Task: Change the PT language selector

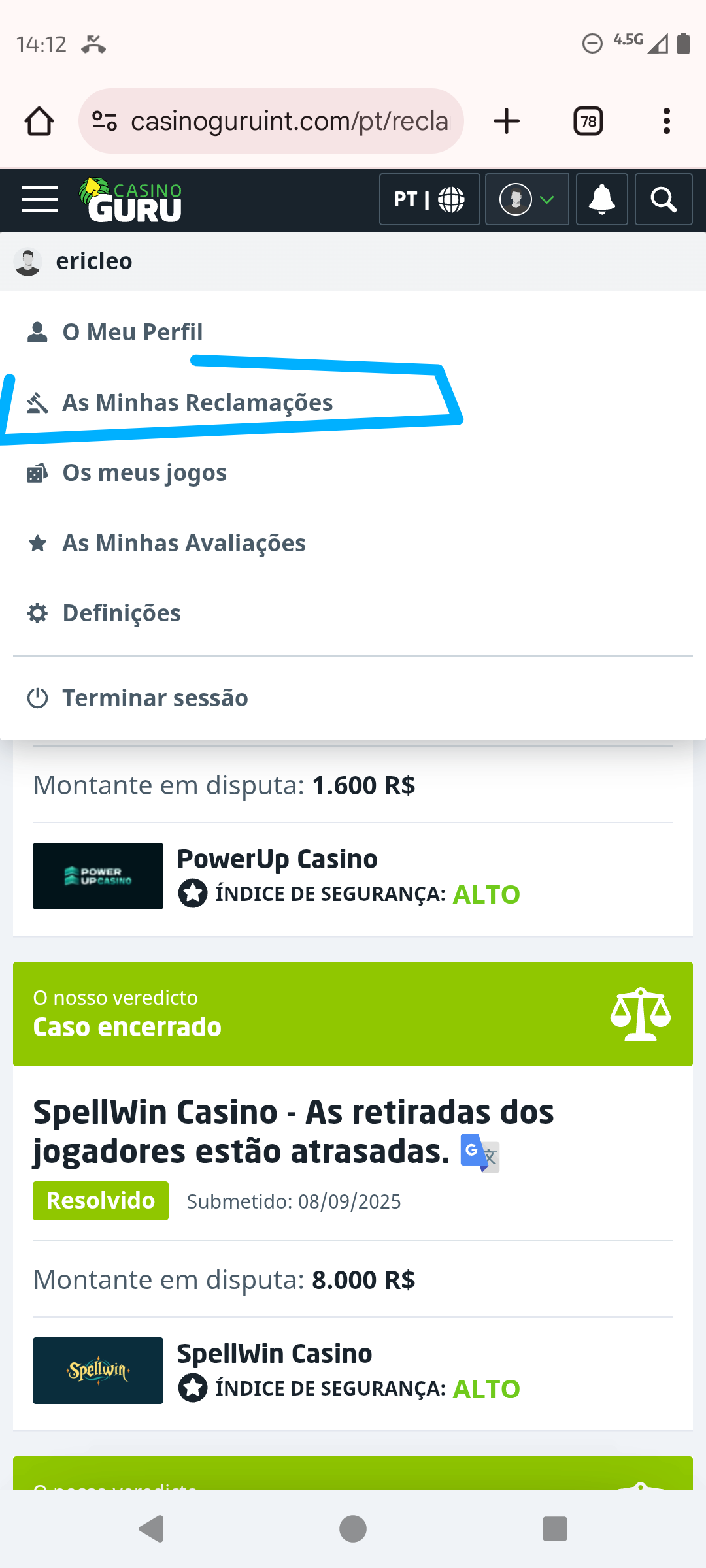Action: click(x=429, y=199)
